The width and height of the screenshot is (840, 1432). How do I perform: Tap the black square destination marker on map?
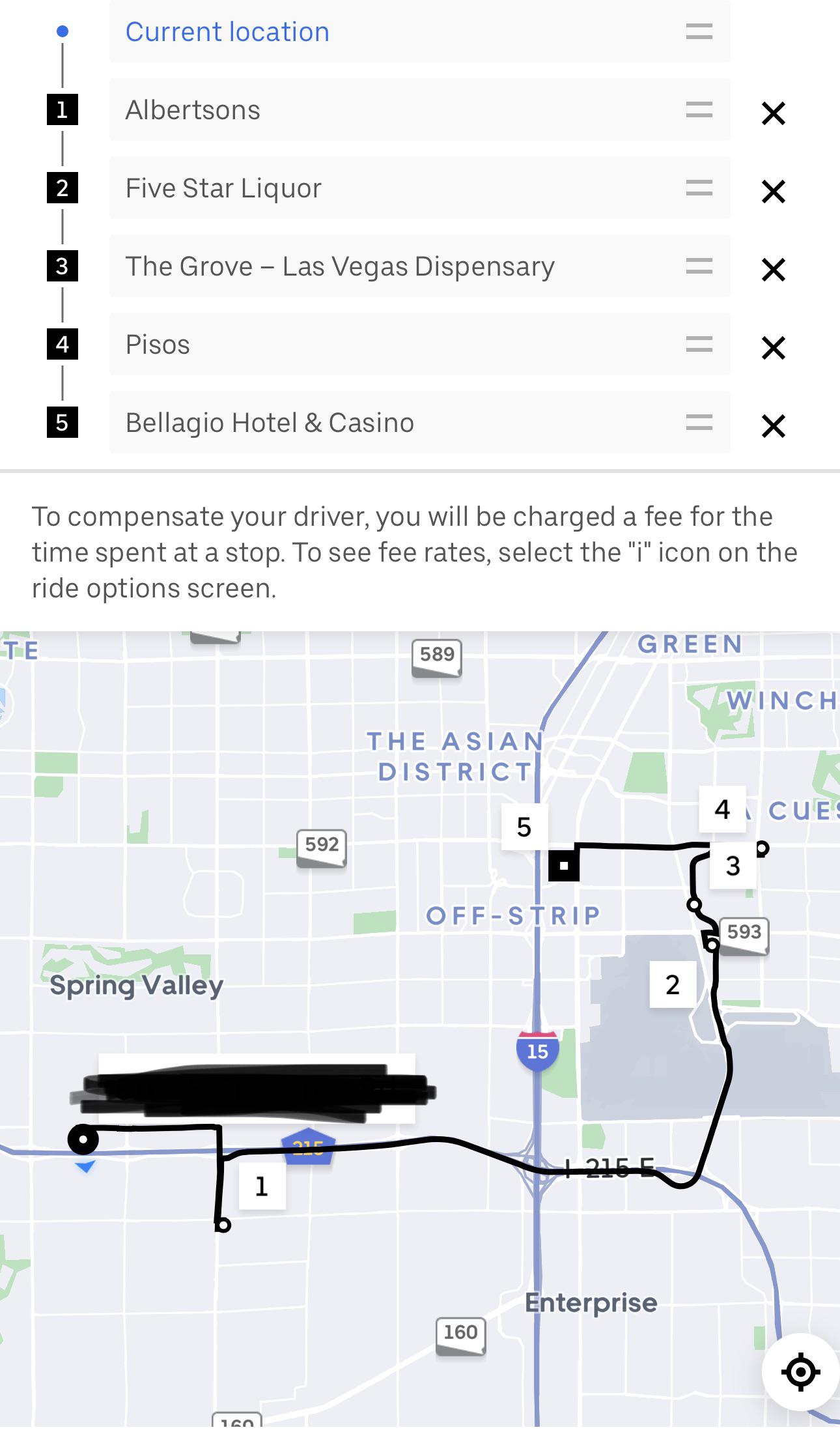click(x=564, y=865)
